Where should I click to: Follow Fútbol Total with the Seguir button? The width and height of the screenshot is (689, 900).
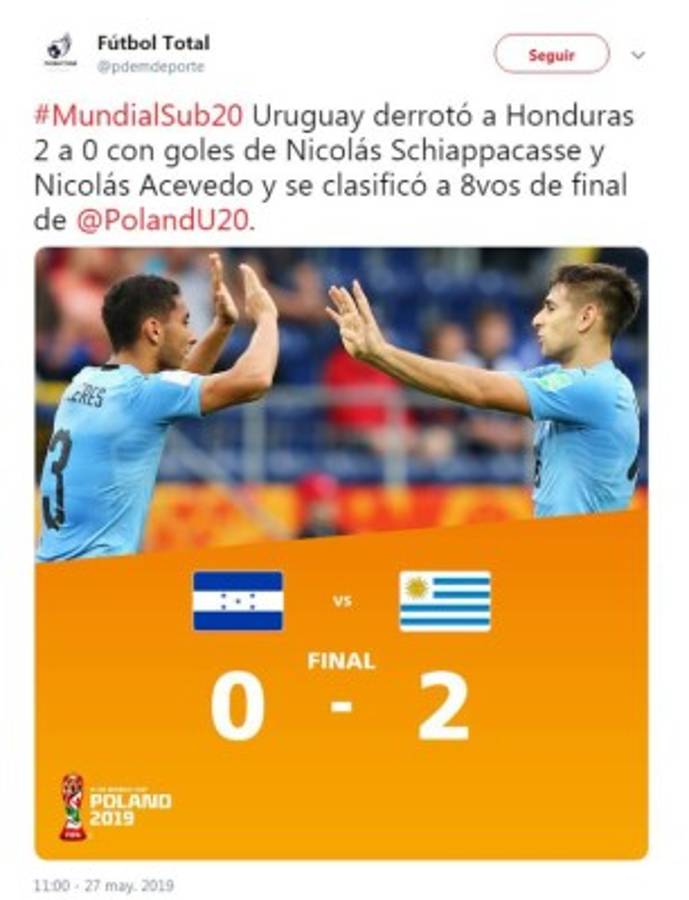[x=551, y=54]
